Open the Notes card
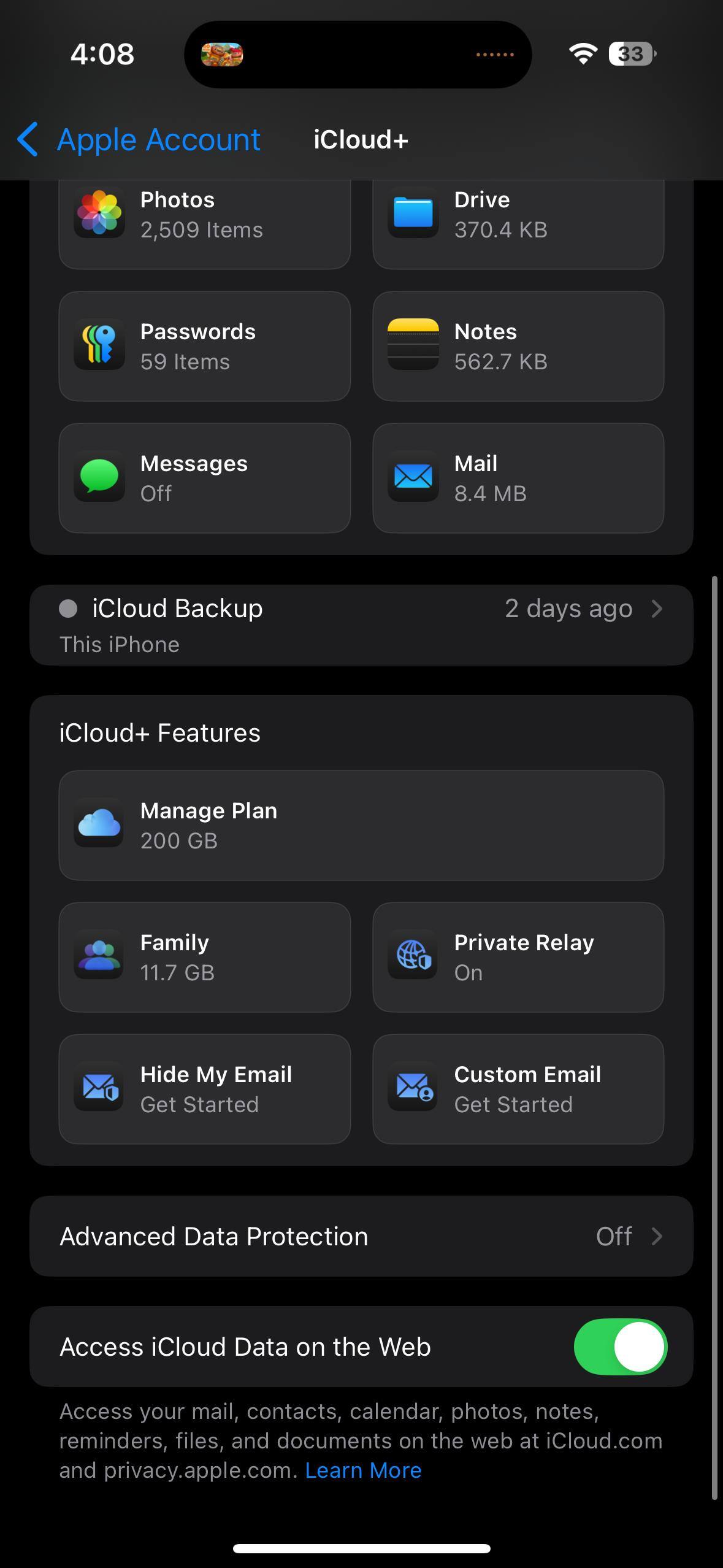 518,347
